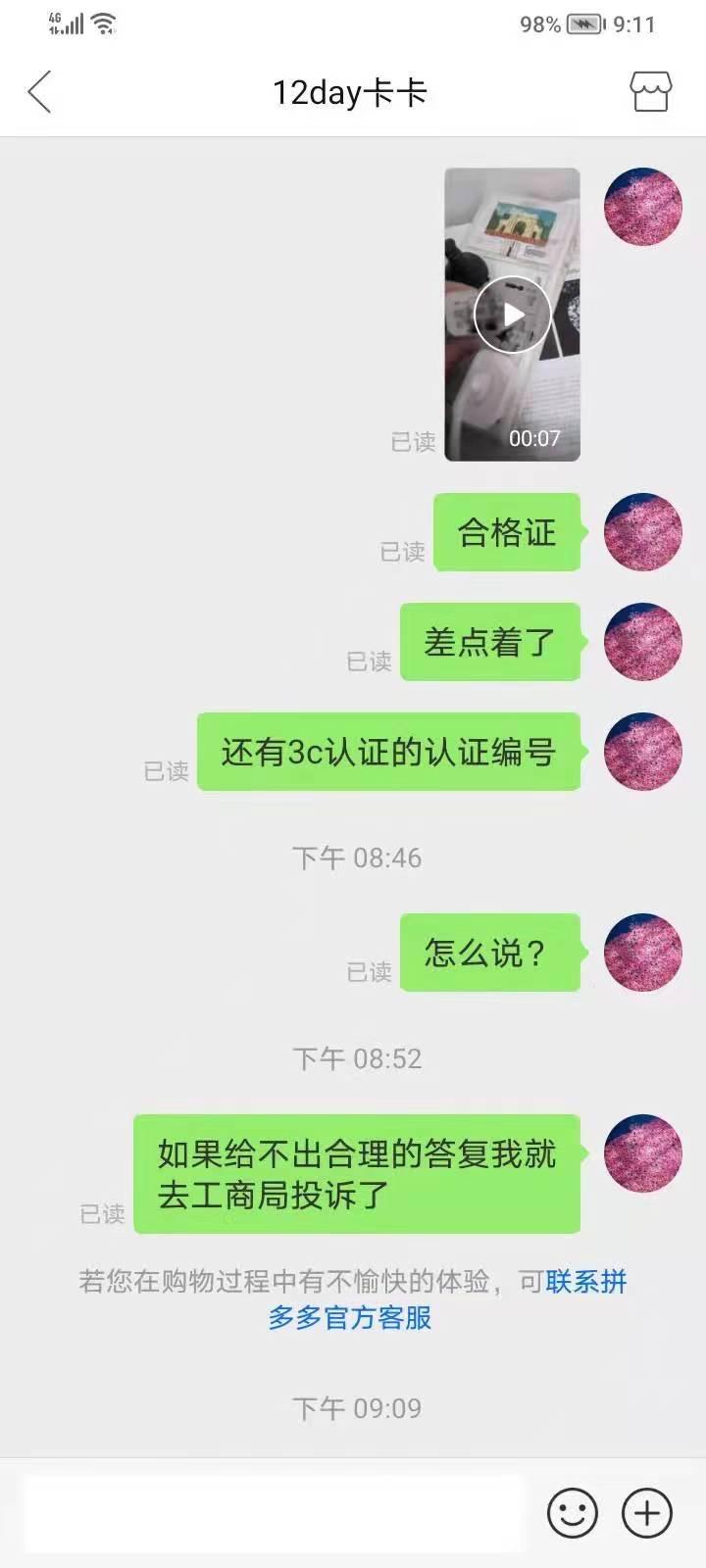
Task: Tap the 还有3c认证的认证编号 message
Action: [388, 753]
